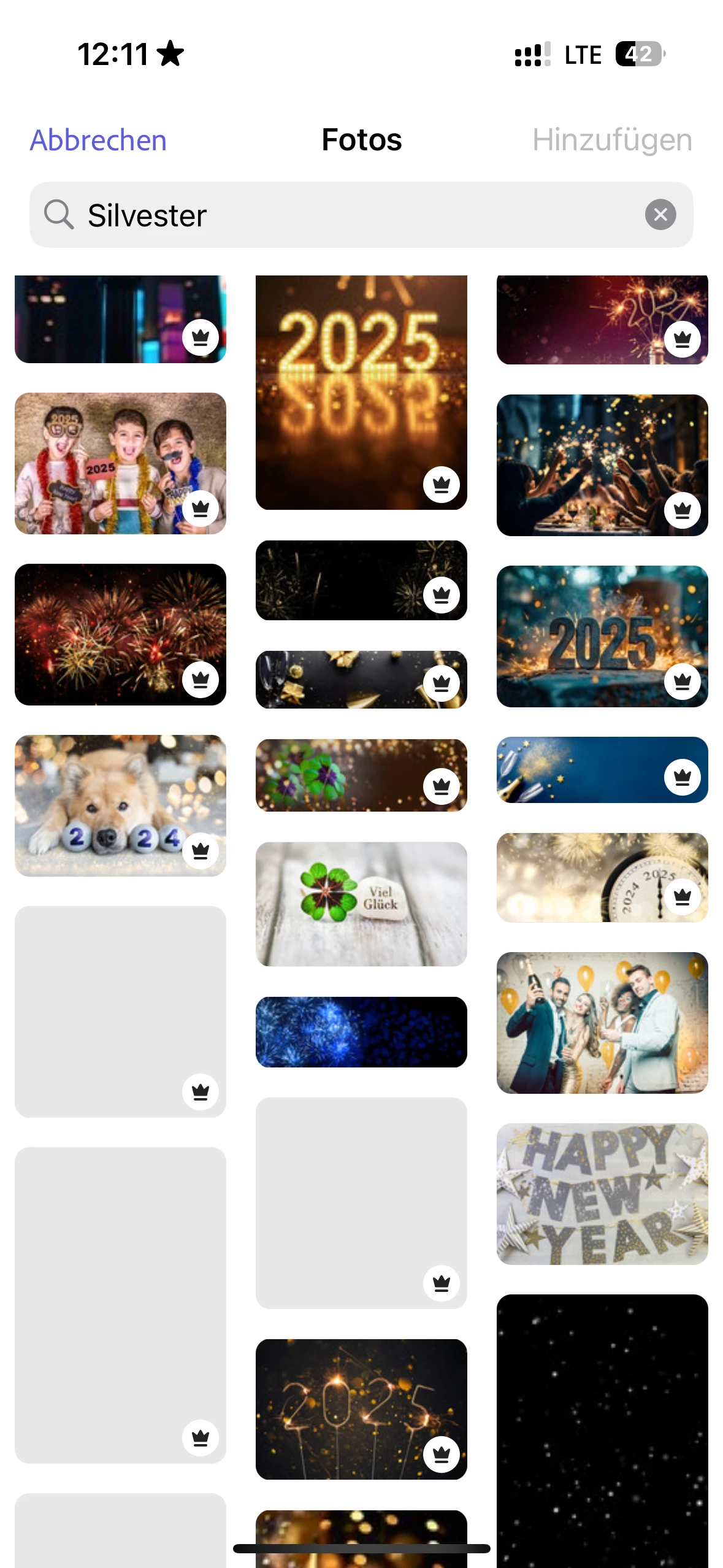Viewport: 723px width, 1568px height.
Task: Select the golden glowing 2025 reflection photo
Action: click(361, 392)
